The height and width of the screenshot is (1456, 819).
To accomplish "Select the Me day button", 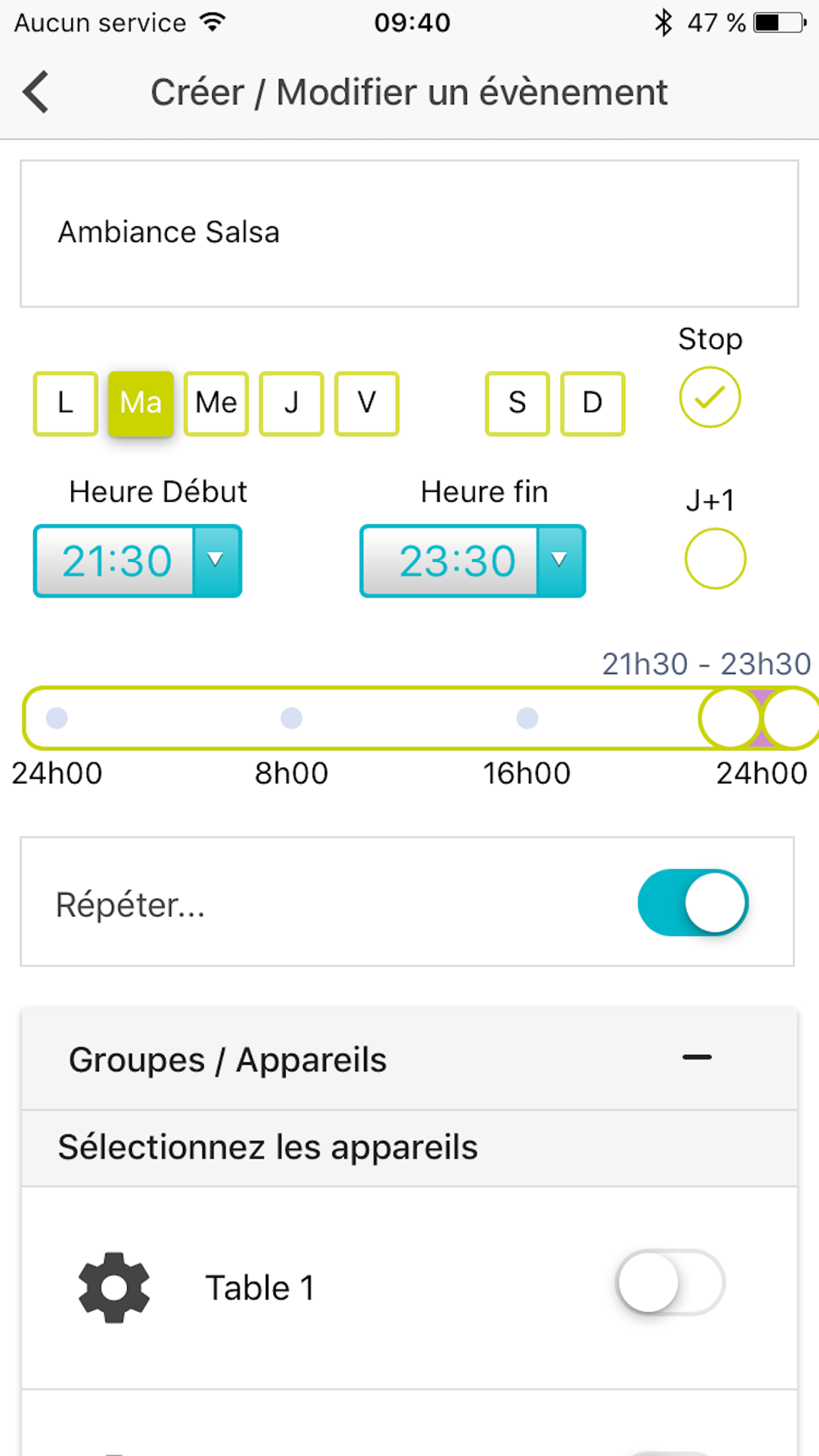I will pyautogui.click(x=216, y=403).
